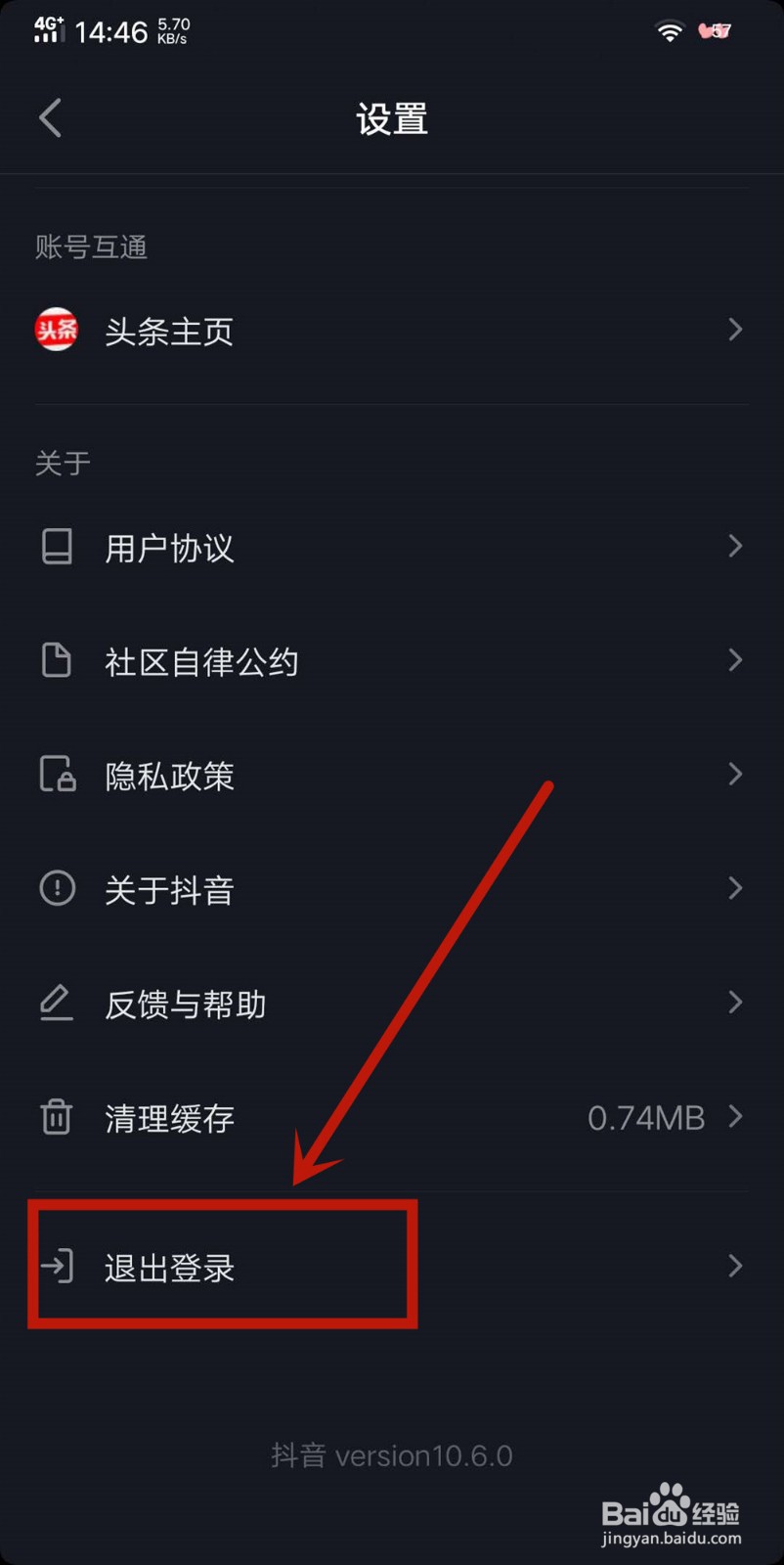The width and height of the screenshot is (784, 1565).
Task: Click the community convention page icon
Action: coord(56,660)
